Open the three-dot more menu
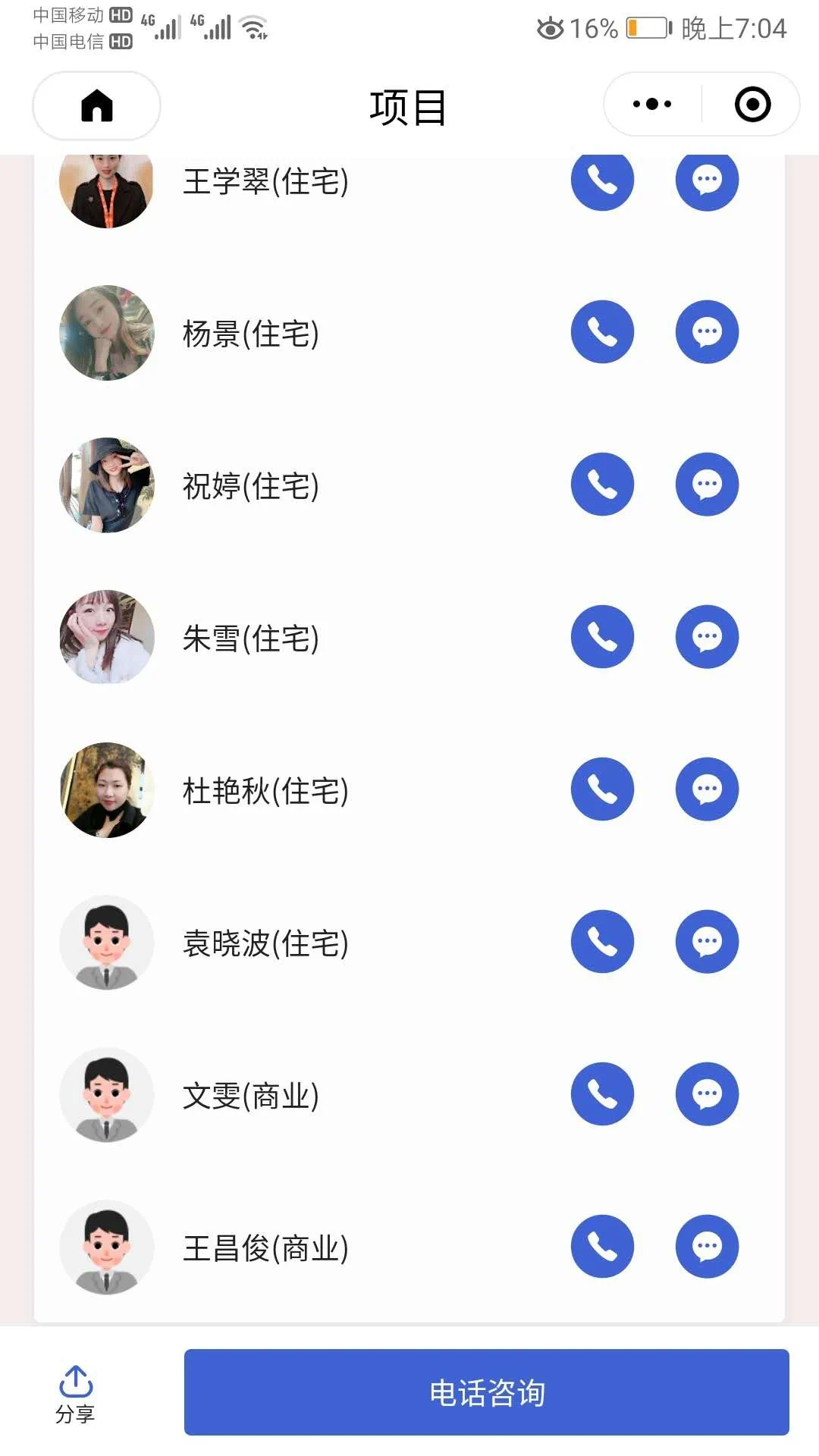 pos(652,105)
